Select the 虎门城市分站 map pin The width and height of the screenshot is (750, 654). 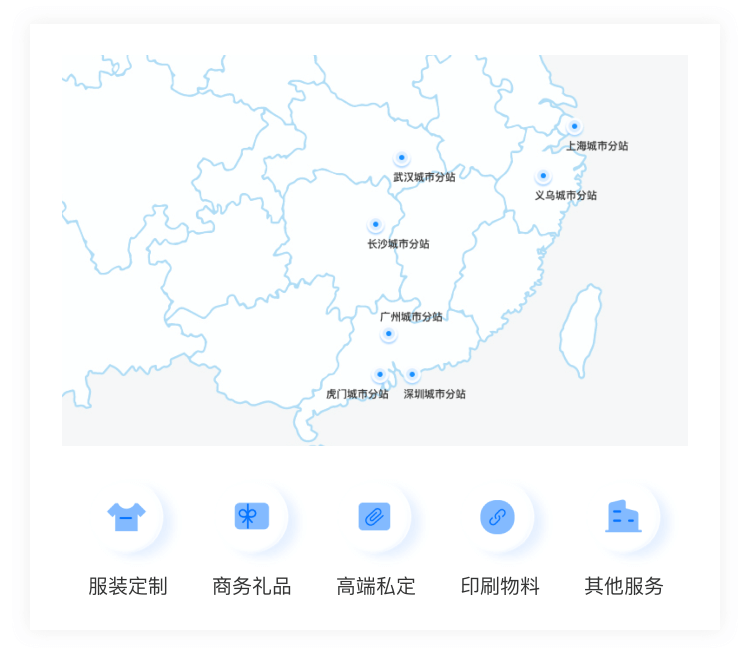coord(380,375)
